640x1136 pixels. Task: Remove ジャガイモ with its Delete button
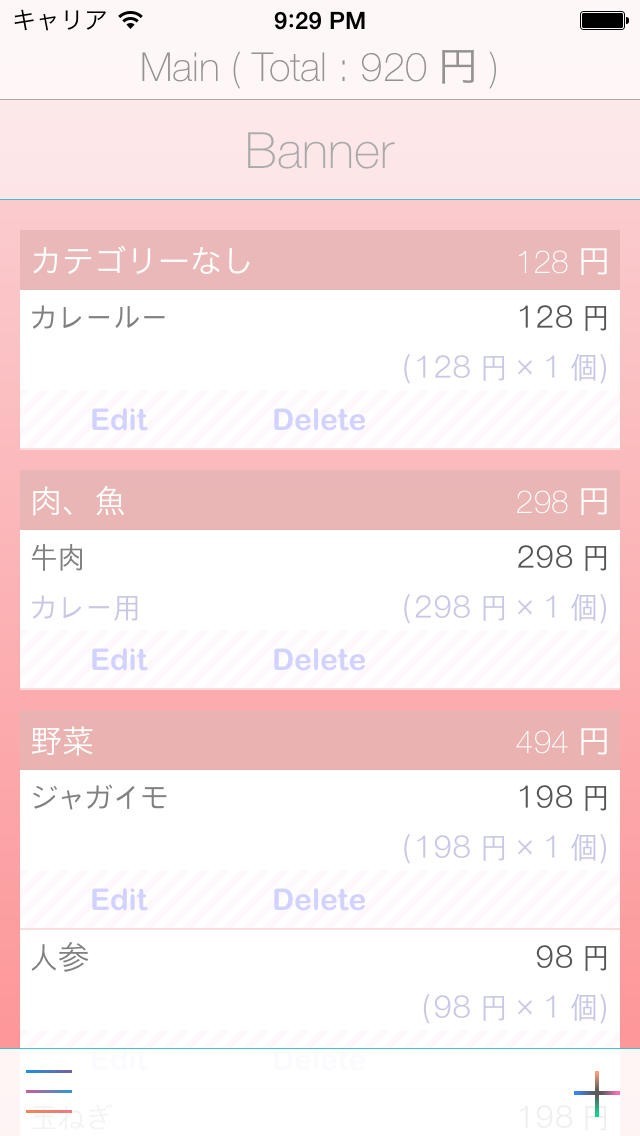pyautogui.click(x=319, y=900)
